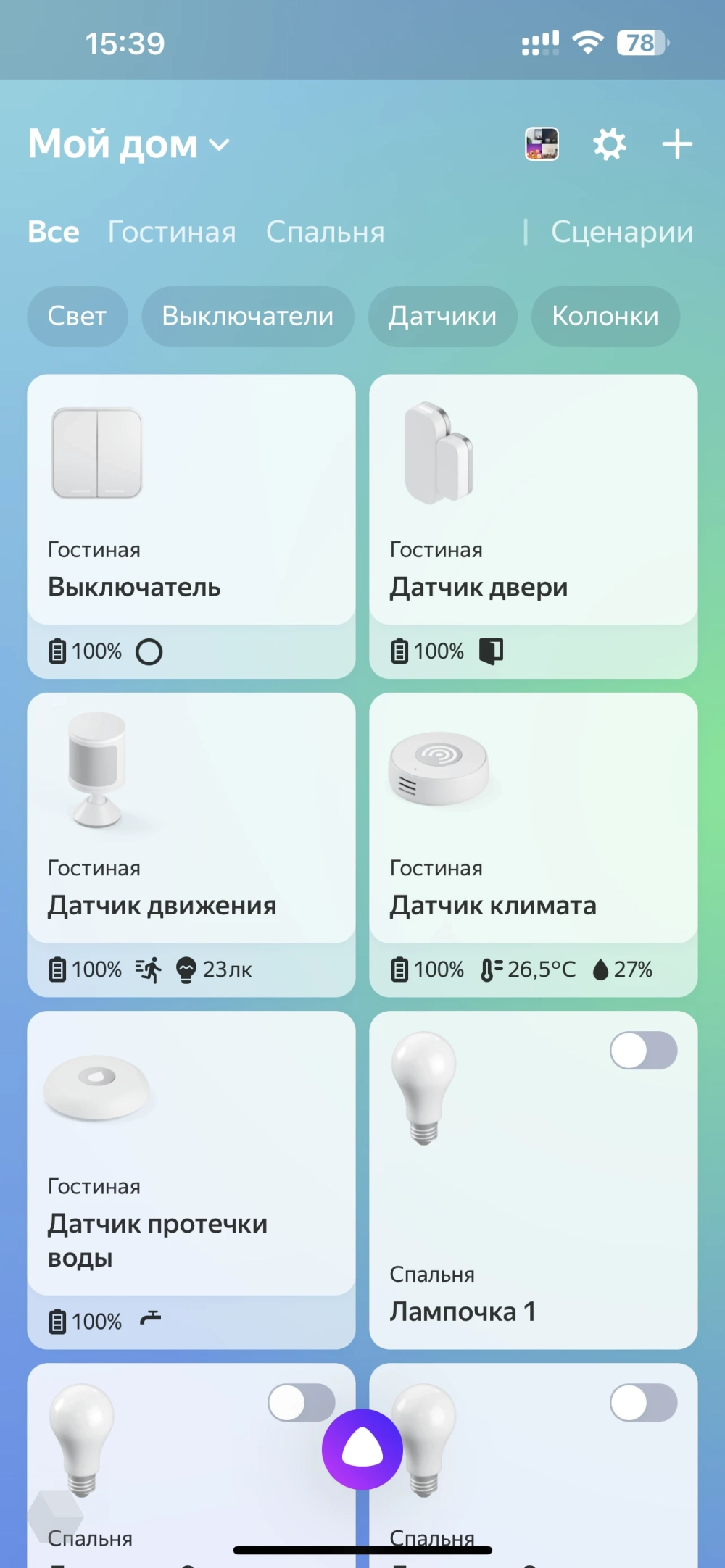Toggle the Лампочка 1 switch on
The image size is (725, 1568).
[x=643, y=1051]
